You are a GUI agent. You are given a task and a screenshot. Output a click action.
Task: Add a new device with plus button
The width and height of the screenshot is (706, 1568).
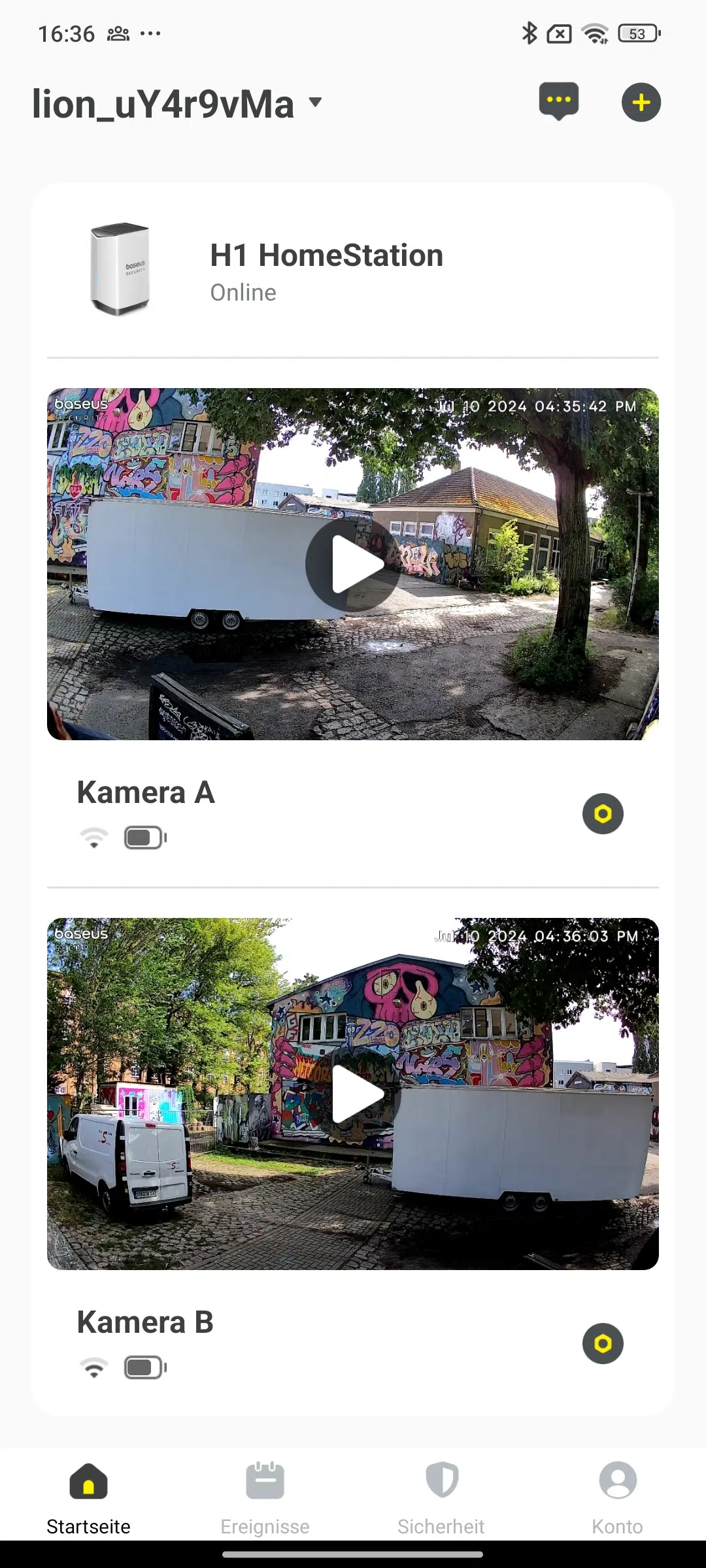(641, 103)
